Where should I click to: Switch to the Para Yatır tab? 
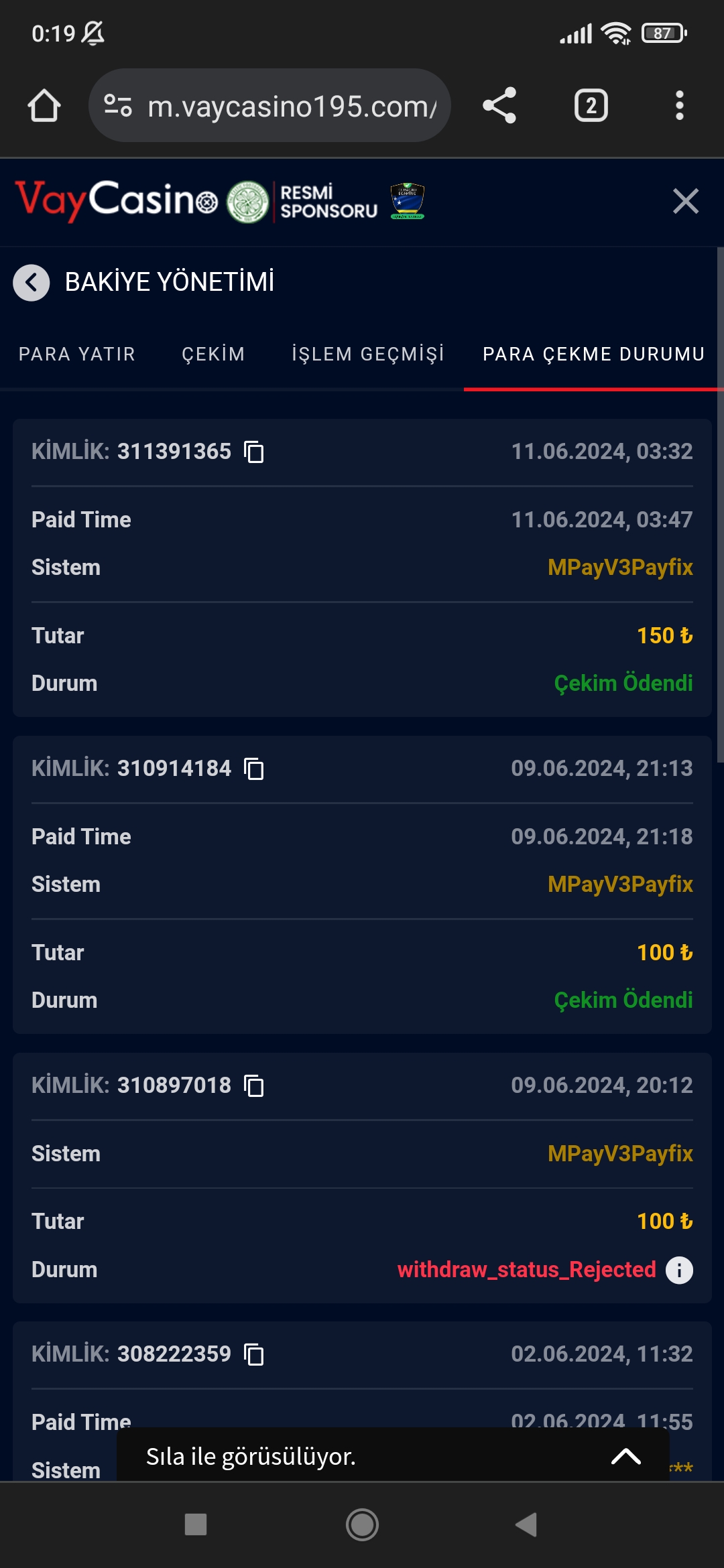tap(77, 354)
